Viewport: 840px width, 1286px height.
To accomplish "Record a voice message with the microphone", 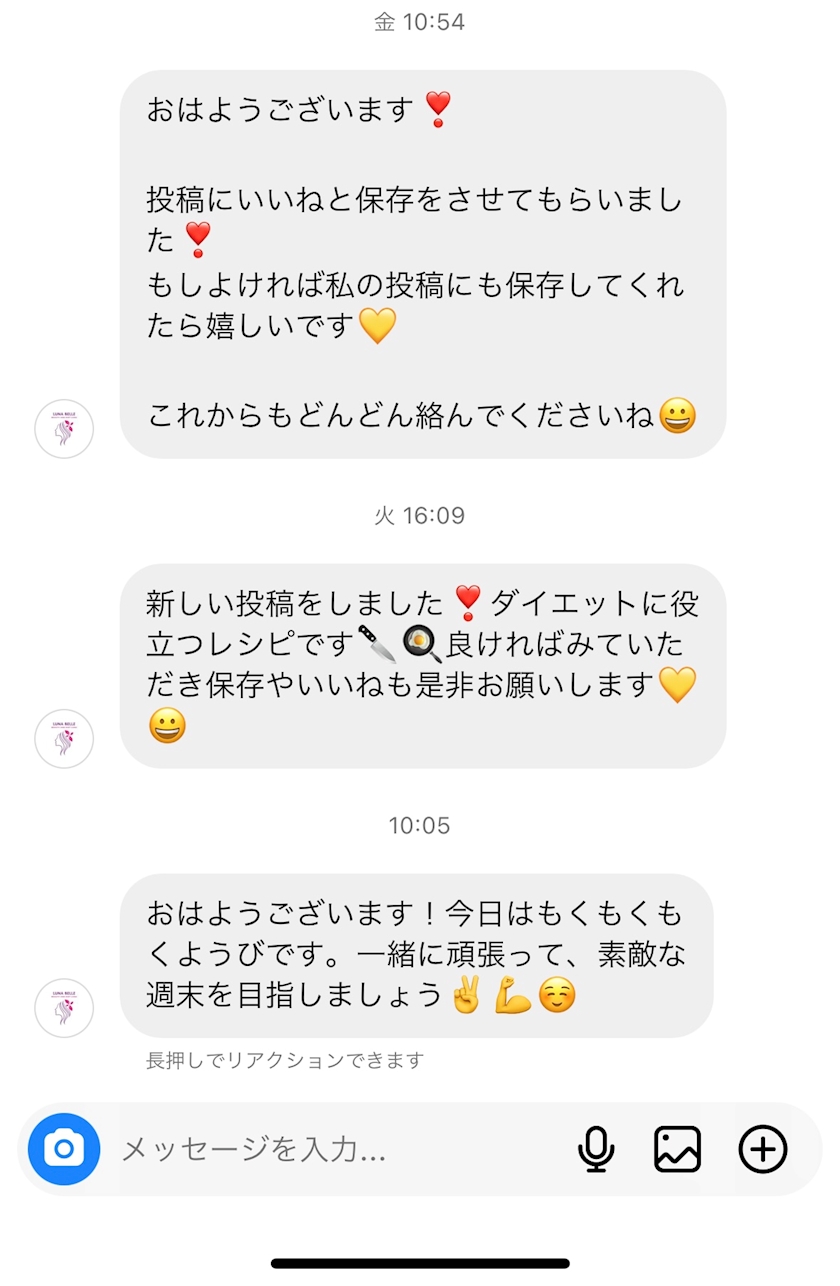I will click(596, 1149).
